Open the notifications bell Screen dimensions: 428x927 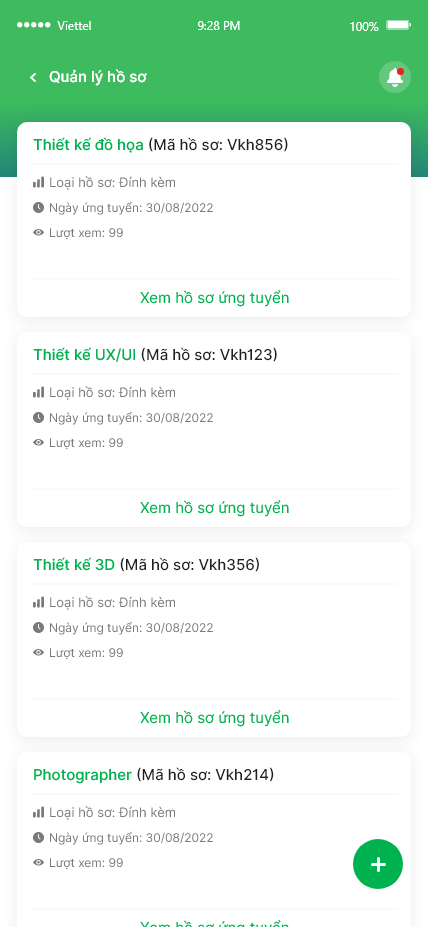pyautogui.click(x=395, y=77)
